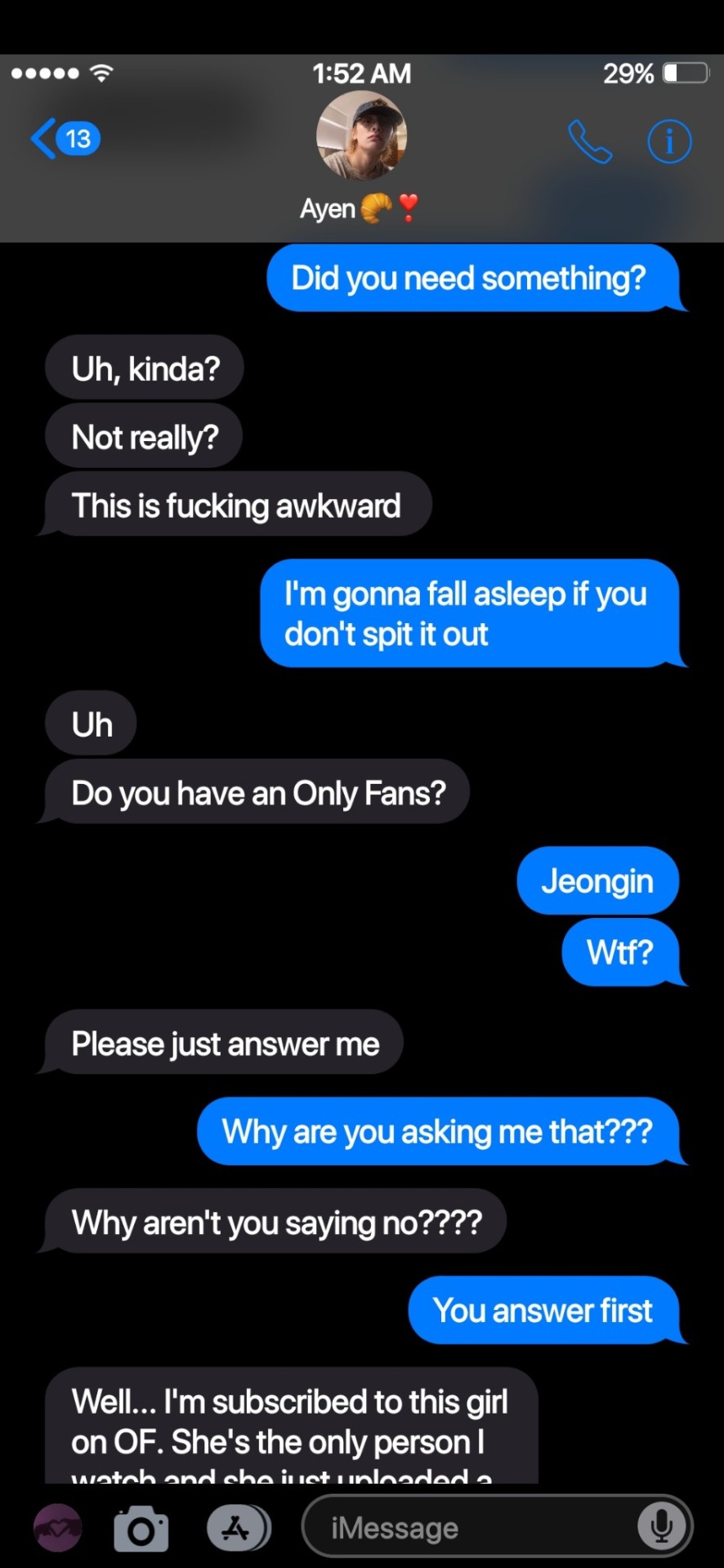
Task: Go back to the messages list
Action: 64,139
